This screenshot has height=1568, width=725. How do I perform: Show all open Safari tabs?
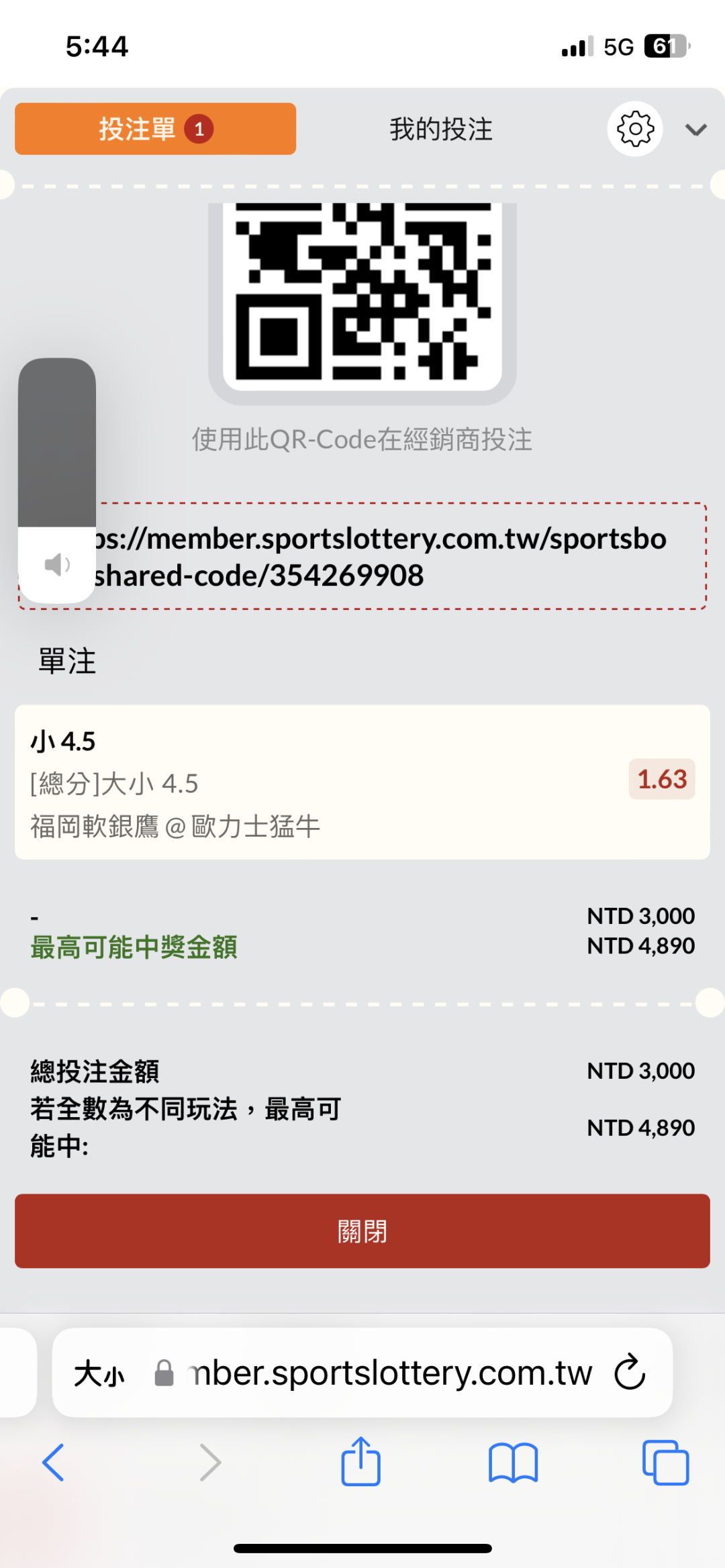pos(665,1462)
